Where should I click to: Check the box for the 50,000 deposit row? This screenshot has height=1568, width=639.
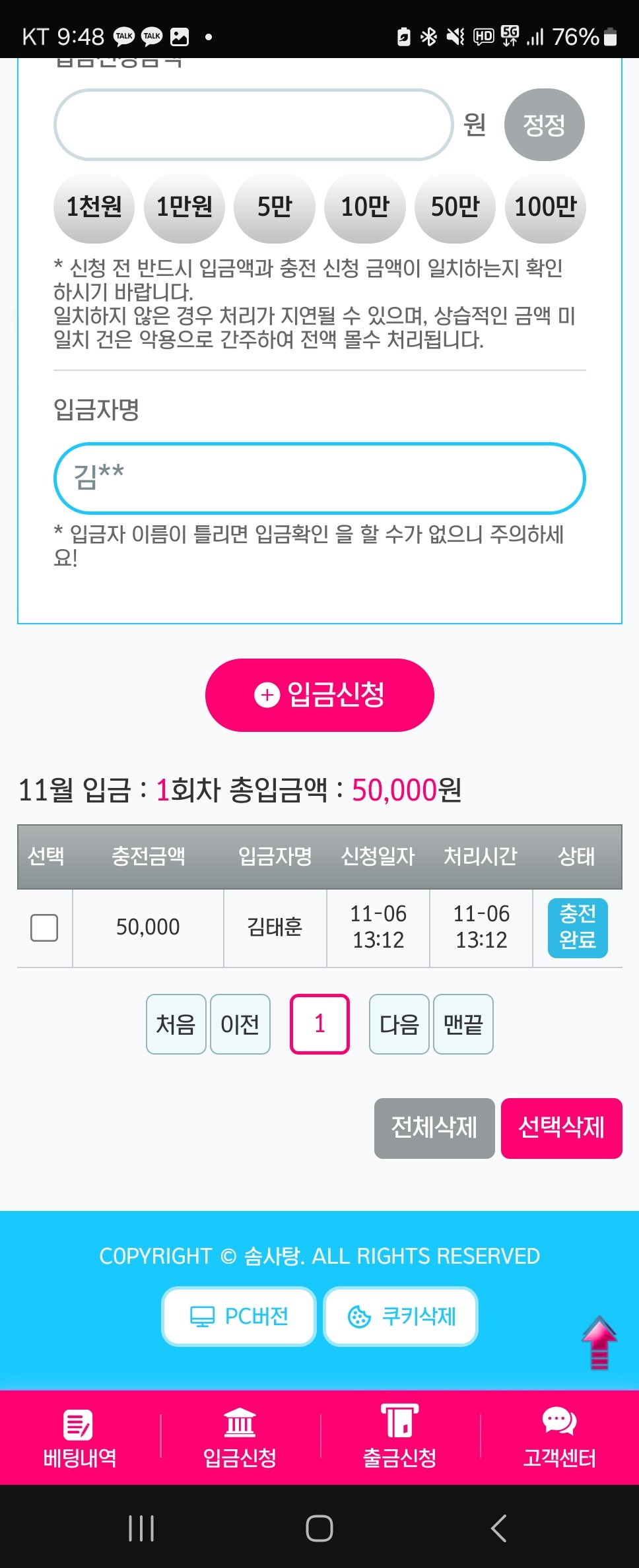pyautogui.click(x=44, y=927)
